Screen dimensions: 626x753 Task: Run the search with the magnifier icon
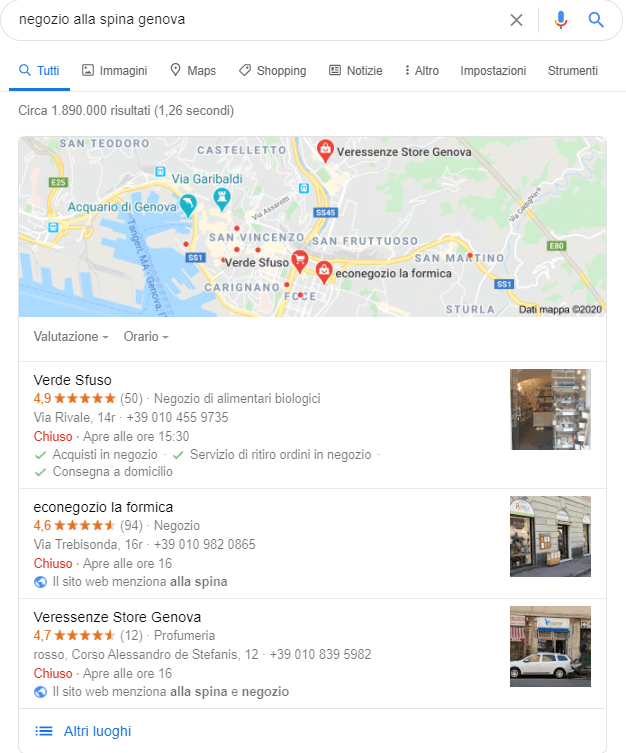tap(596, 20)
